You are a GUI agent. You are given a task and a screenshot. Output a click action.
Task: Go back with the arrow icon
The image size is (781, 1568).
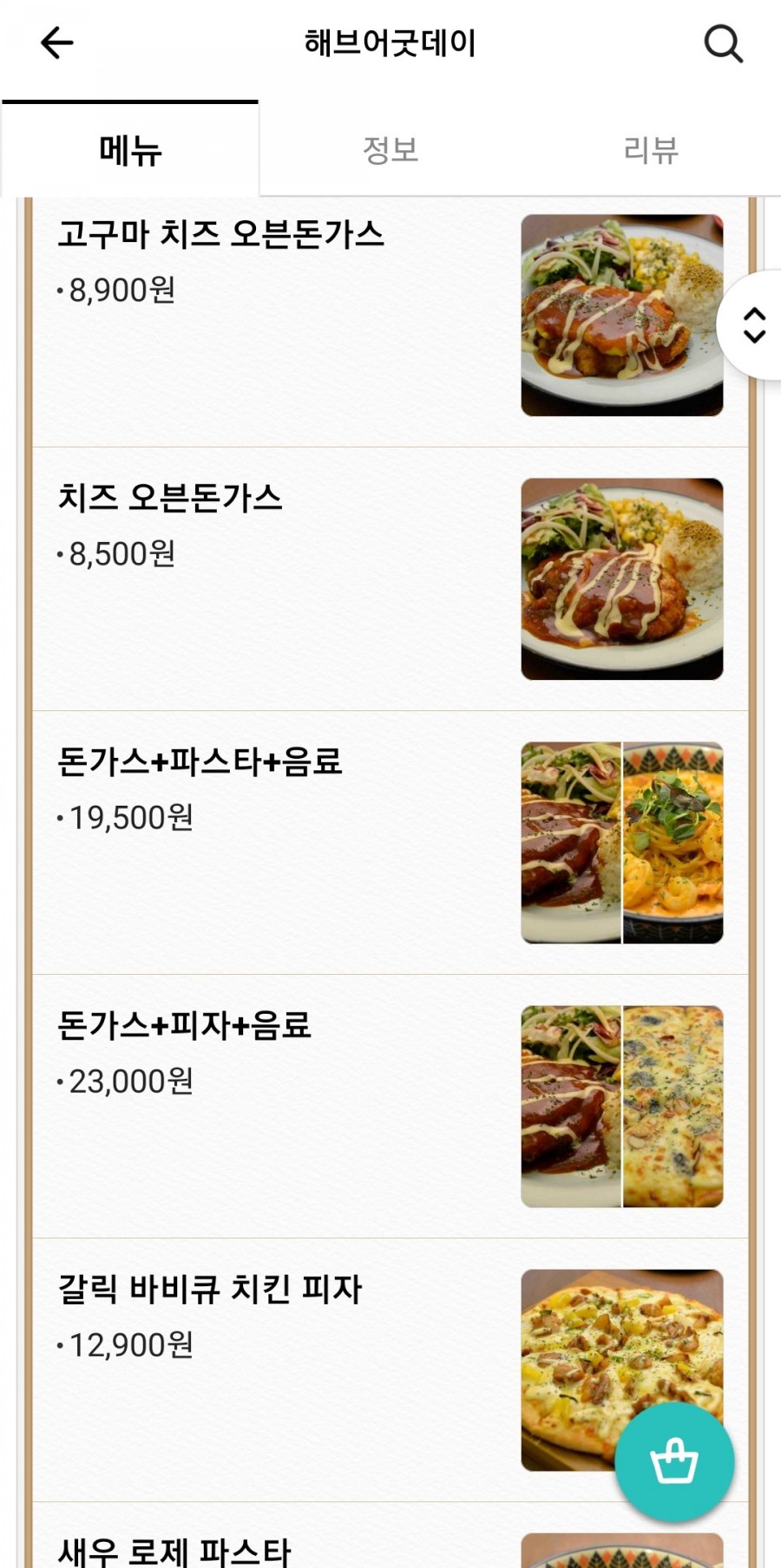pyautogui.click(x=57, y=42)
